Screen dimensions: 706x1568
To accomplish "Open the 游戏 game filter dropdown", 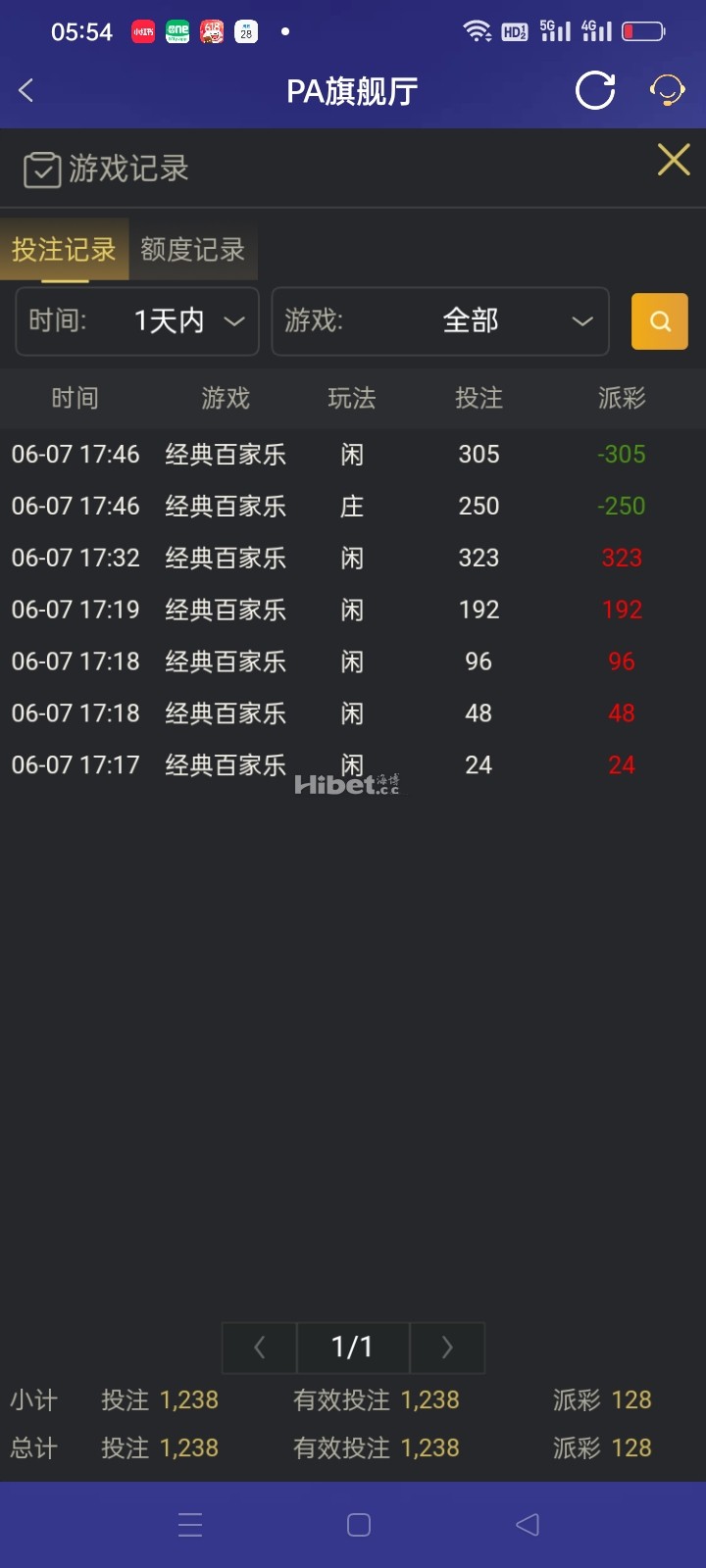I will click(x=439, y=321).
